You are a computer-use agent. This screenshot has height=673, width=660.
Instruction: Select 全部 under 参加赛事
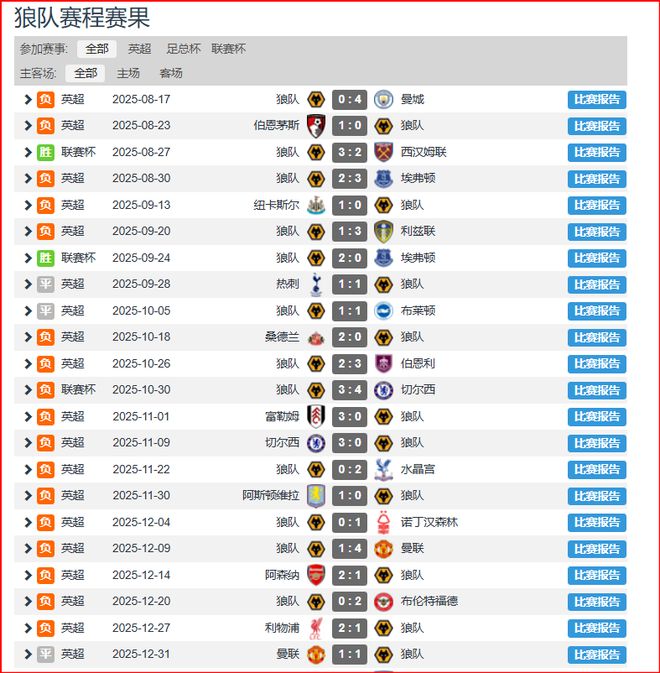coord(97,49)
